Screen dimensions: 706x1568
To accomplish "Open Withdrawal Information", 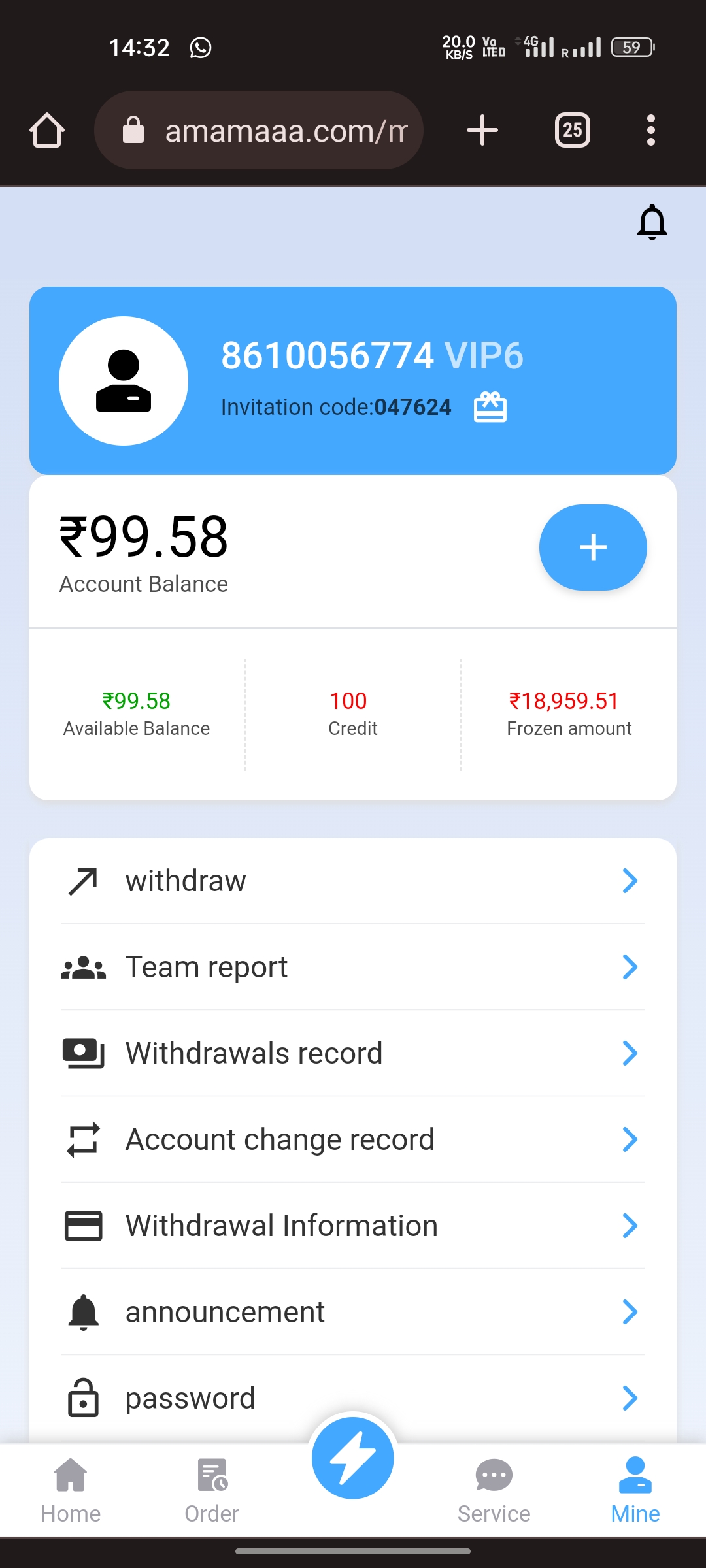I will pos(353,1226).
